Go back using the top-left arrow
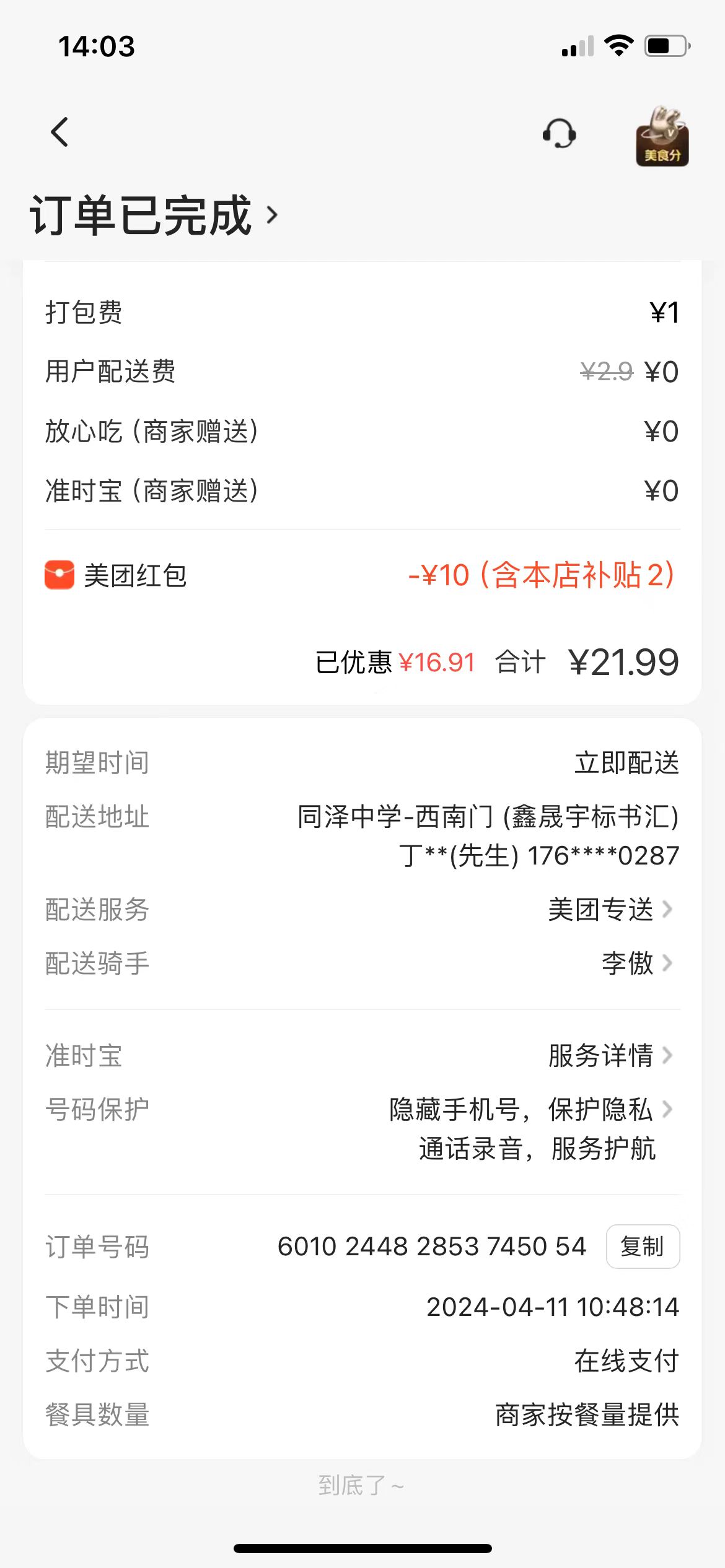Viewport: 725px width, 1568px height. coord(59,132)
